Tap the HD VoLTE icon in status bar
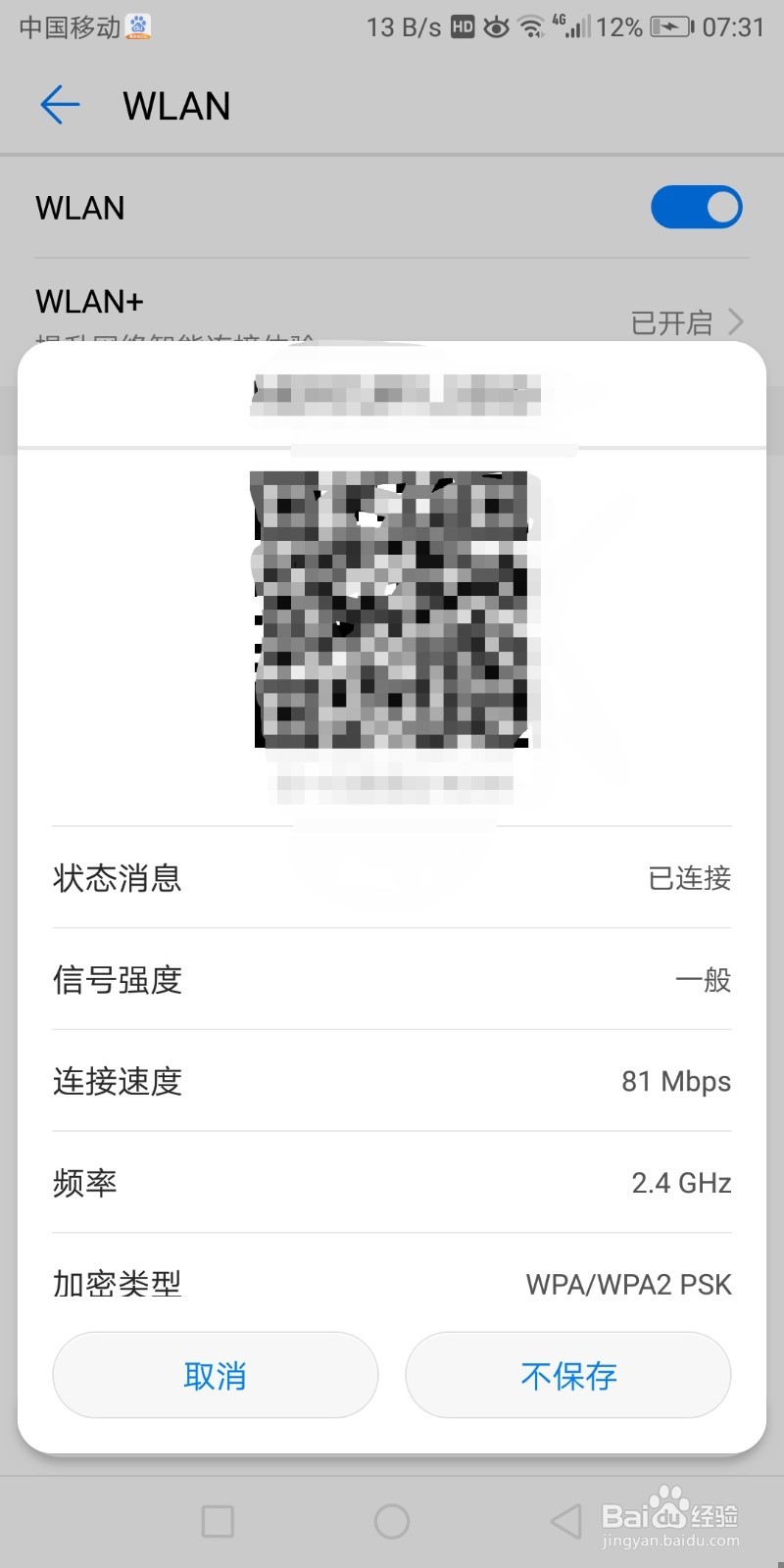The height and width of the screenshot is (1568, 784). click(x=462, y=26)
